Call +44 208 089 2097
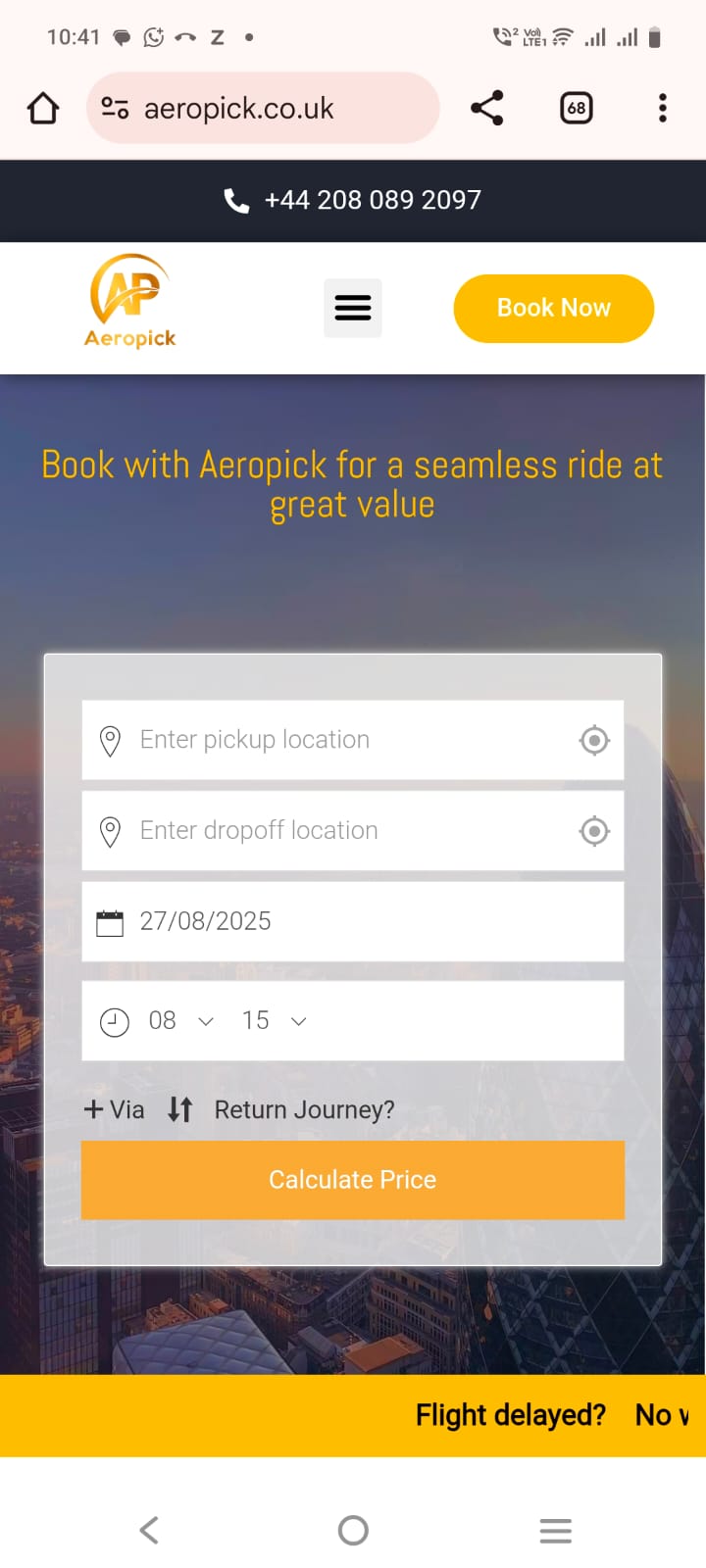706x1568 pixels. tap(353, 200)
